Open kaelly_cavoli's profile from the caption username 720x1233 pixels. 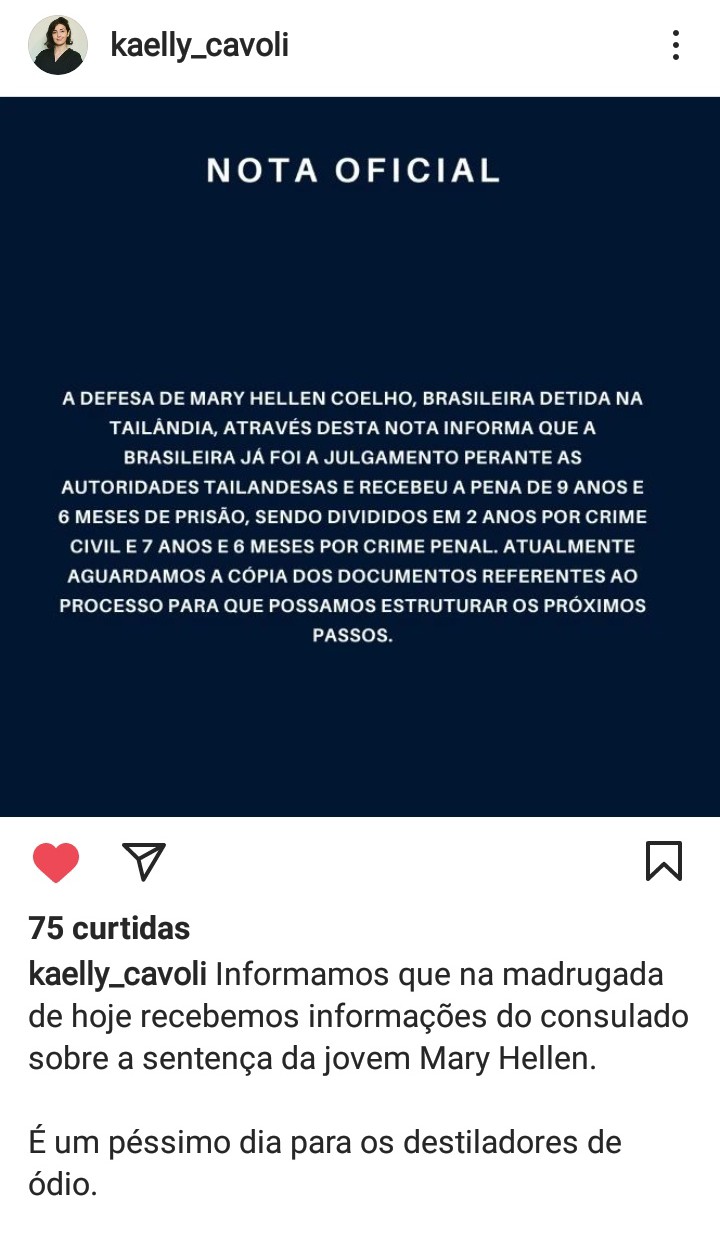pyautogui.click(x=117, y=973)
